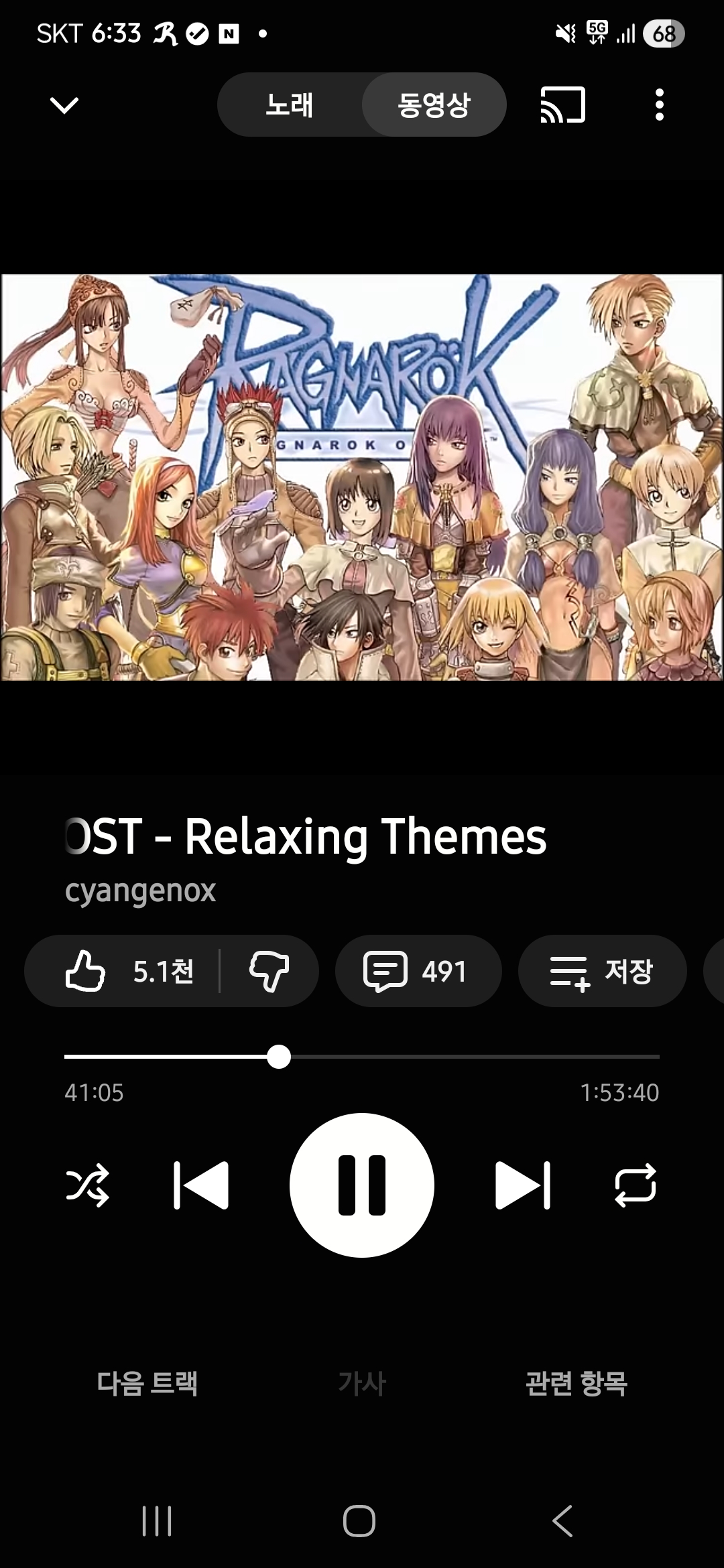Save track to playlist via 저장
This screenshot has height=1568, width=724.
pyautogui.click(x=602, y=971)
